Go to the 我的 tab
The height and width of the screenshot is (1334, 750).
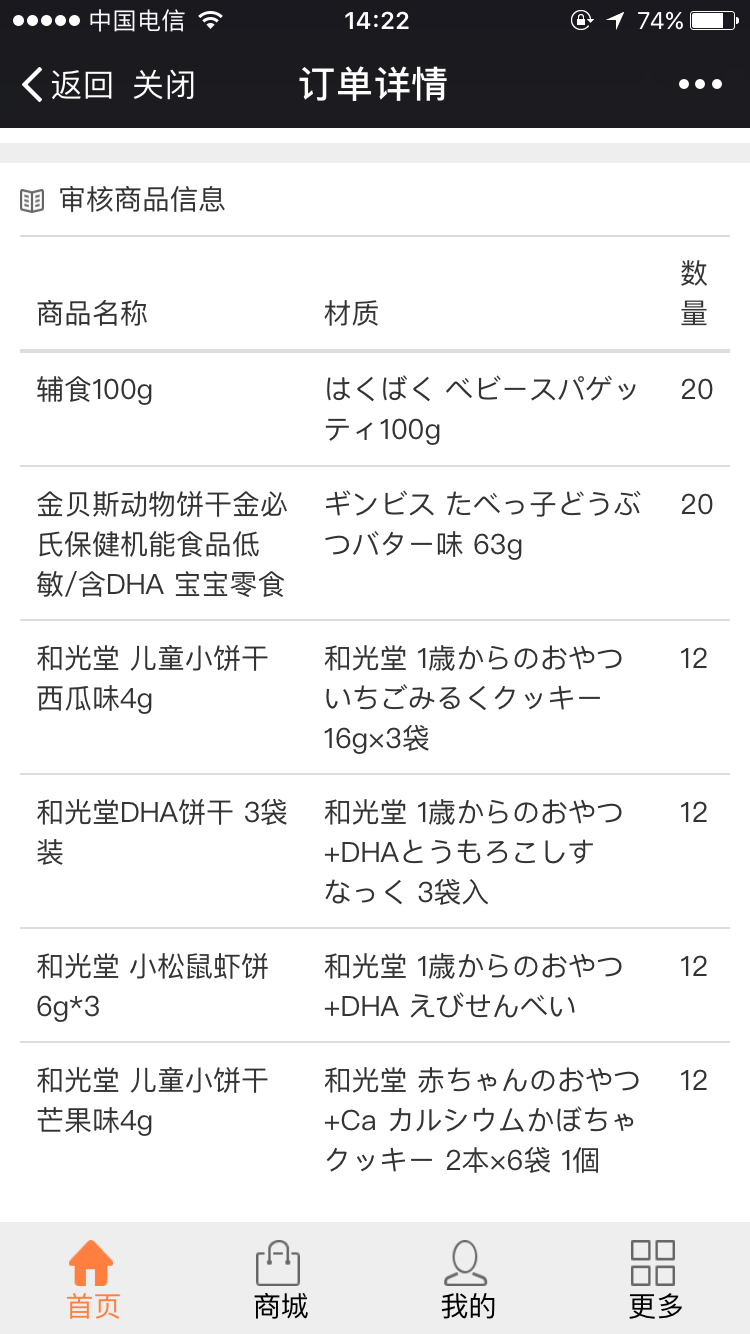click(467, 1280)
